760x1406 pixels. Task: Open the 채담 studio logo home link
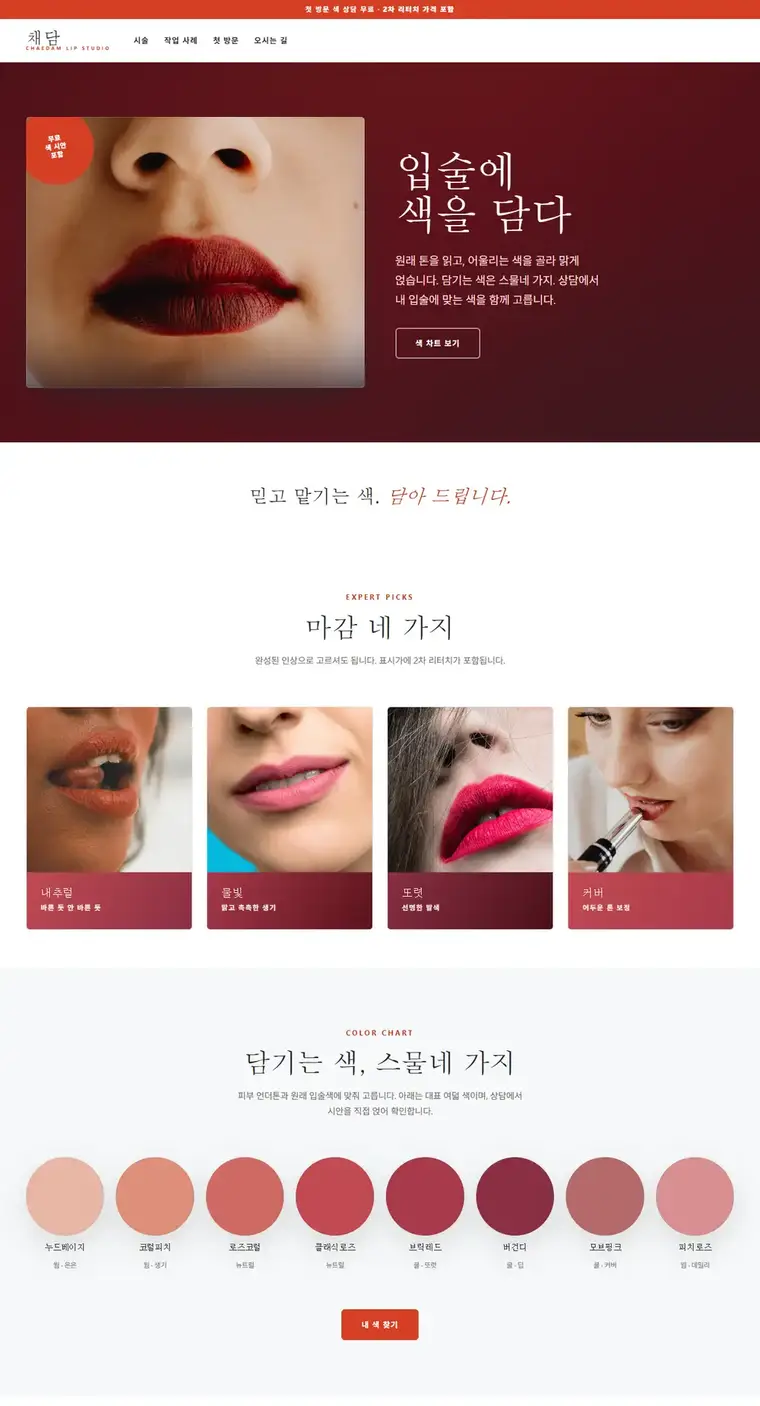[x=68, y=40]
